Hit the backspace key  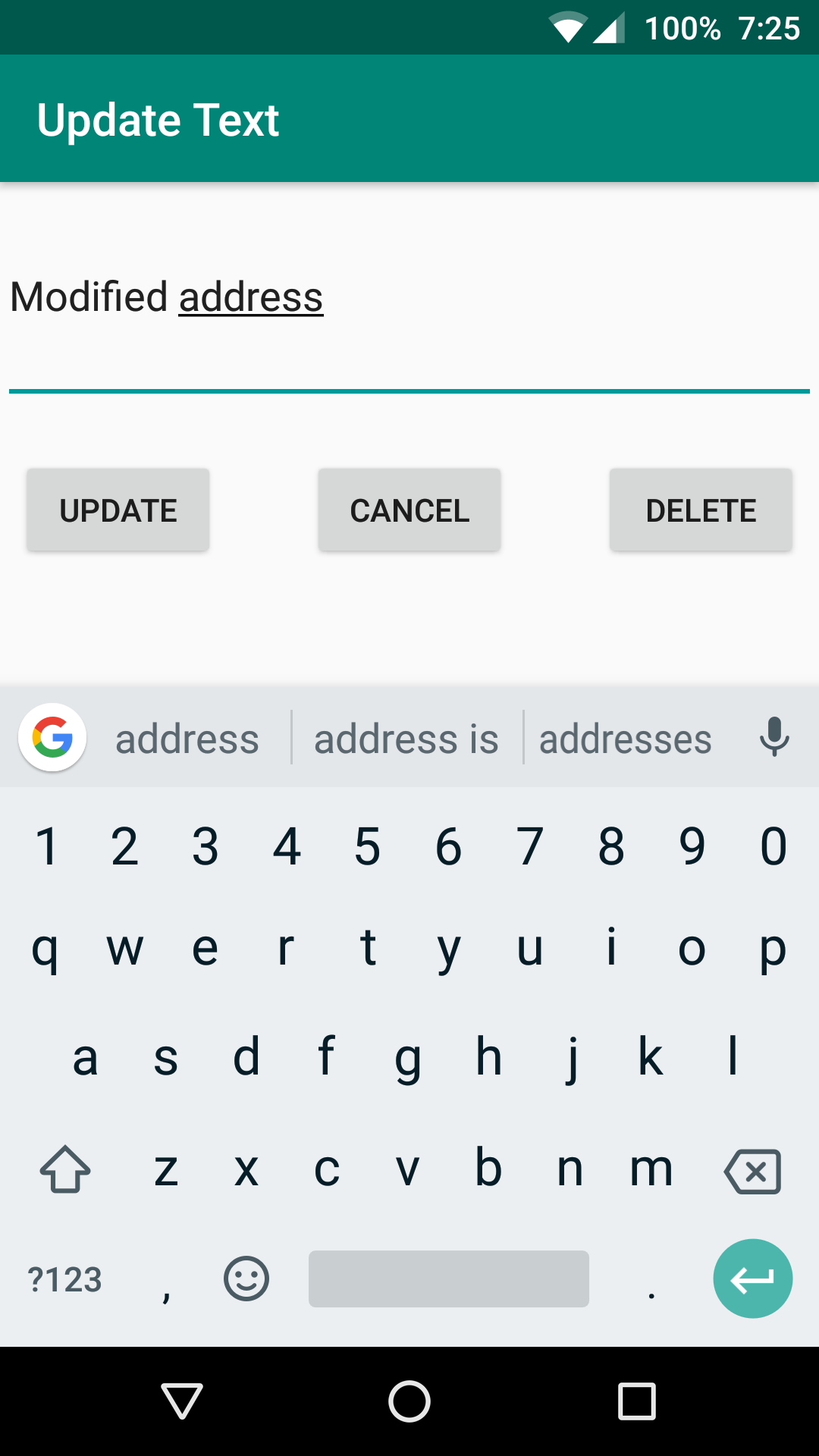click(x=753, y=1172)
